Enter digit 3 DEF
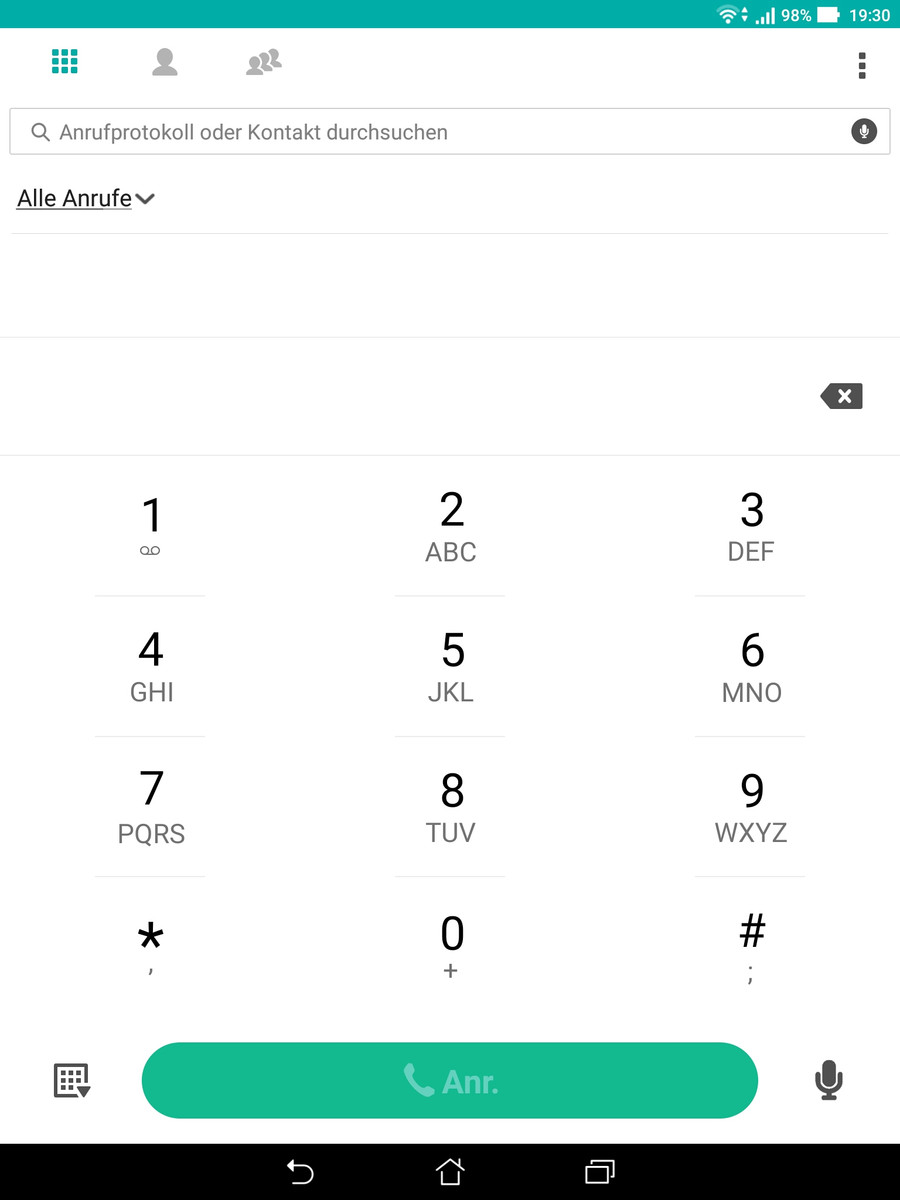The width and height of the screenshot is (900, 1200). pyautogui.click(x=751, y=526)
